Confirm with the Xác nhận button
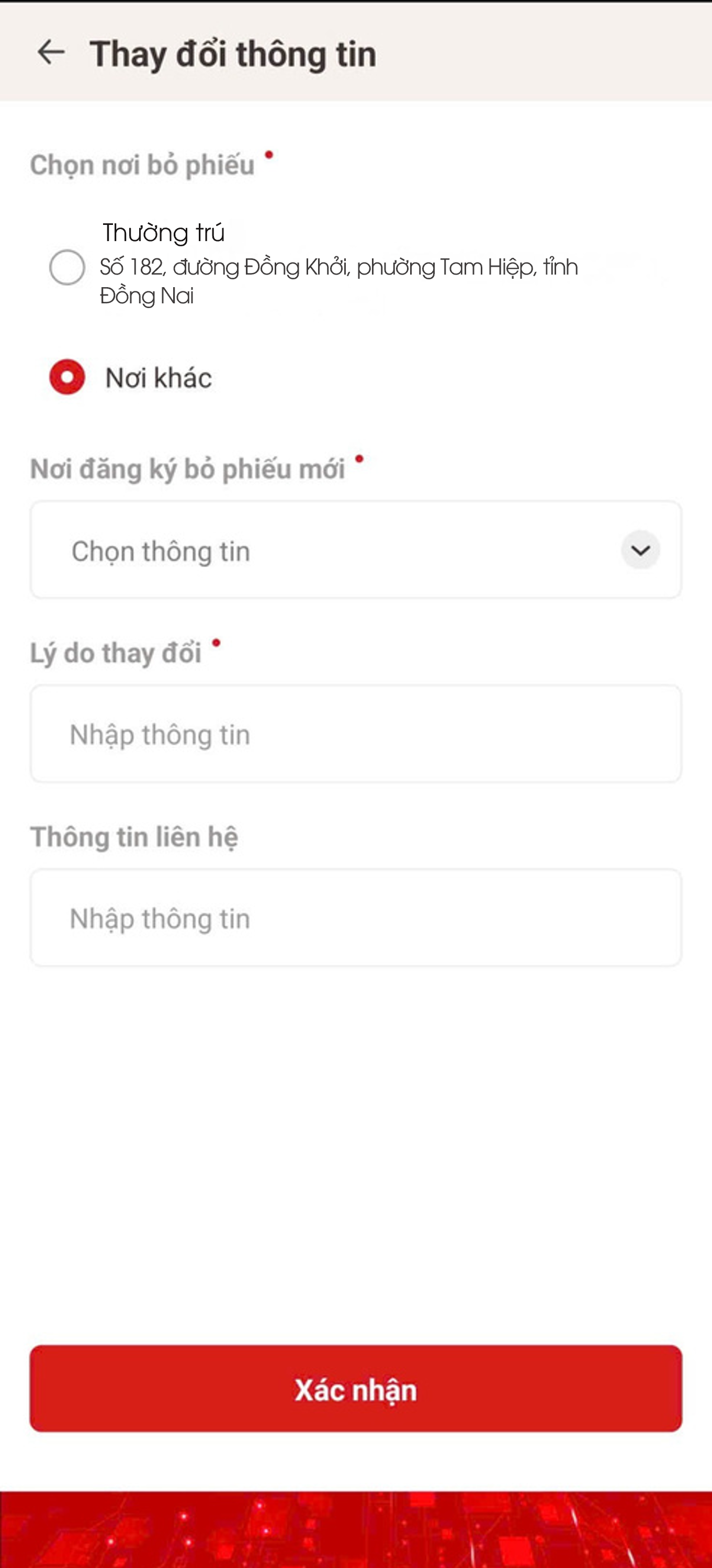Image resolution: width=712 pixels, height=1568 pixels. point(356,1389)
